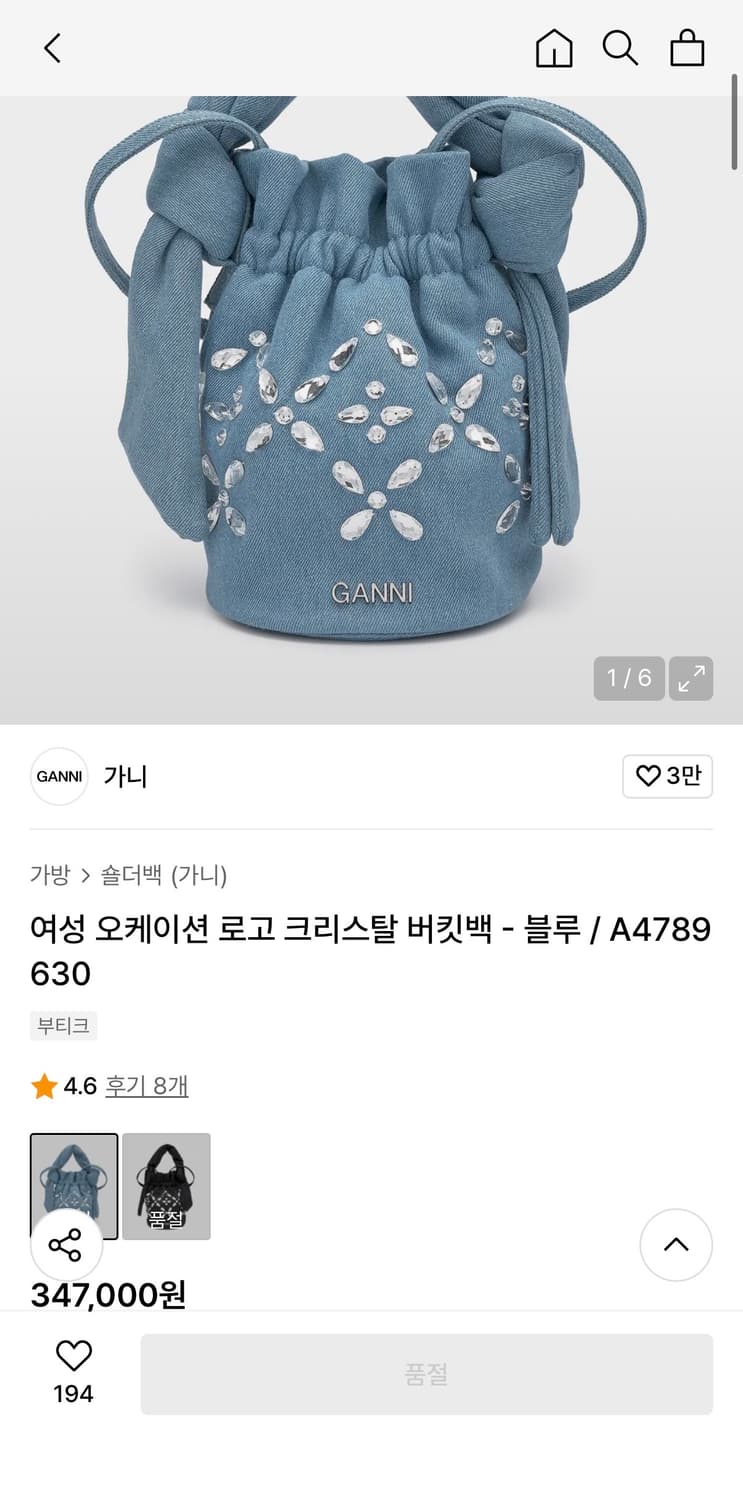Like the brand with the 3만 heart toggle

[667, 776]
